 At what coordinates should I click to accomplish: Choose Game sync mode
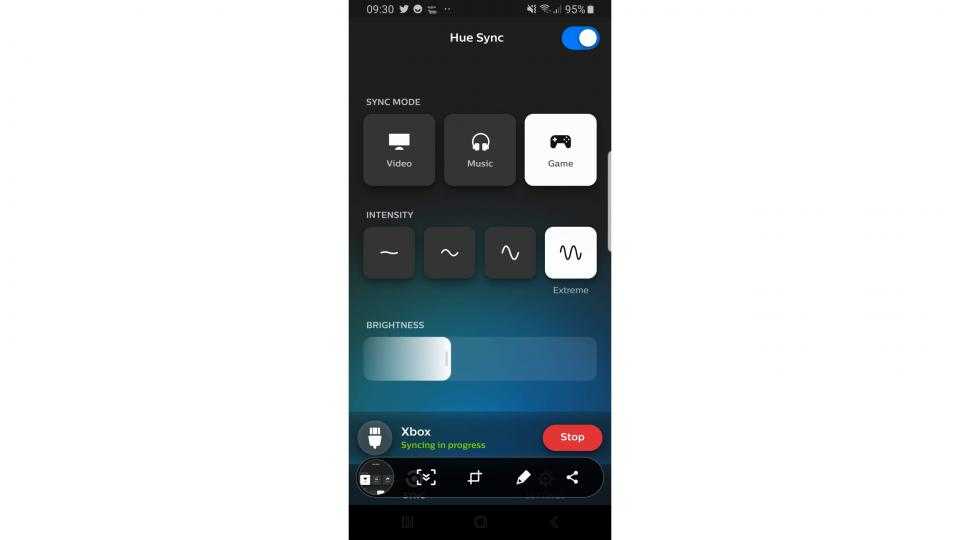560,150
